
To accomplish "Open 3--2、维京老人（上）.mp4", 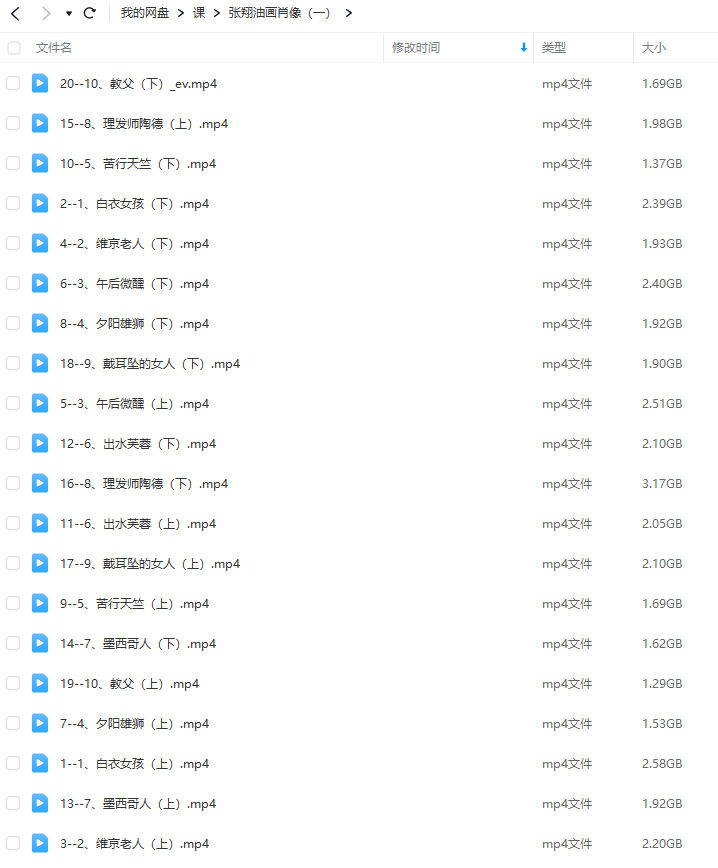I will tap(134, 844).
